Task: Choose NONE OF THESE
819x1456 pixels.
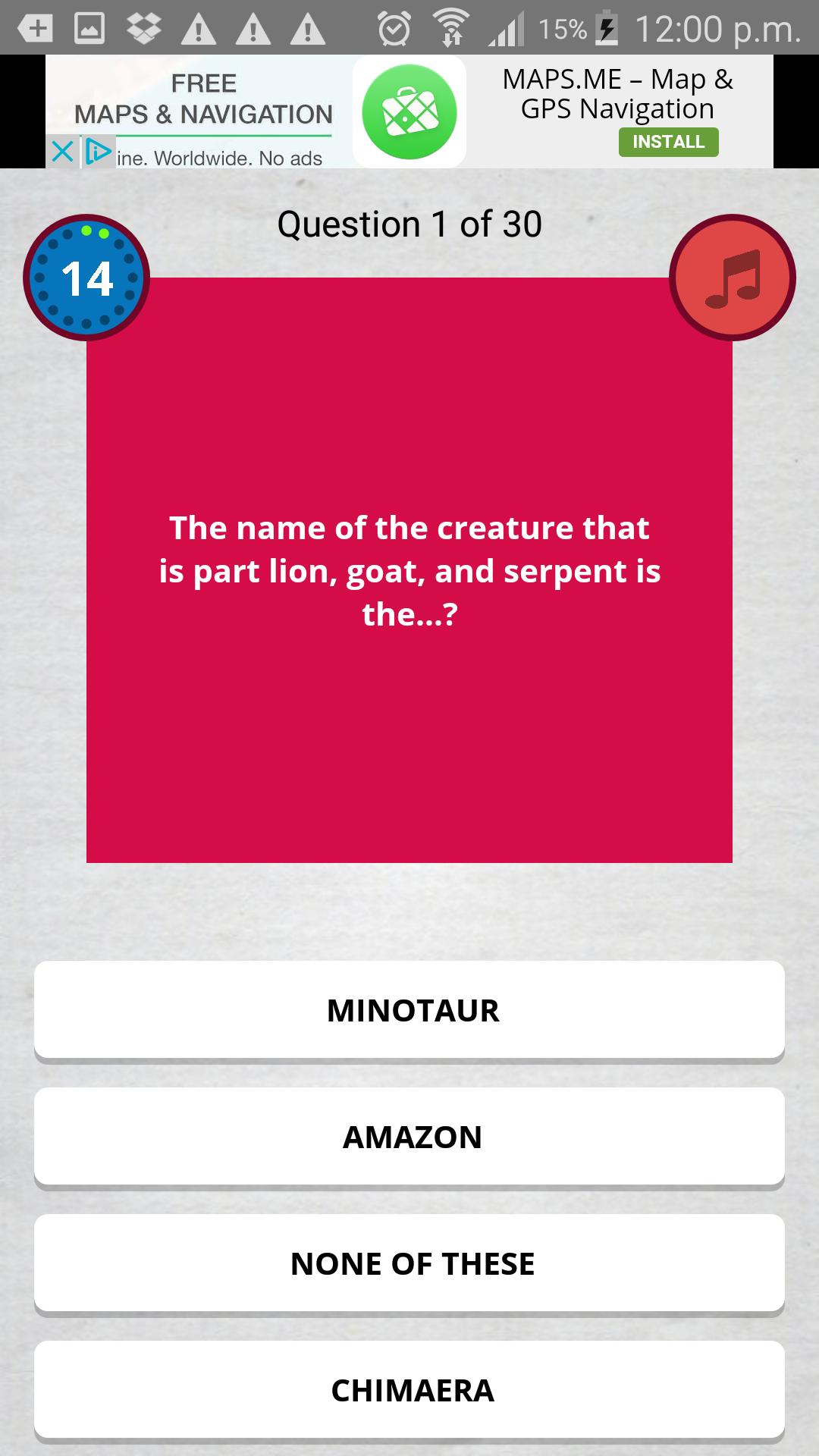Action: [x=409, y=1263]
